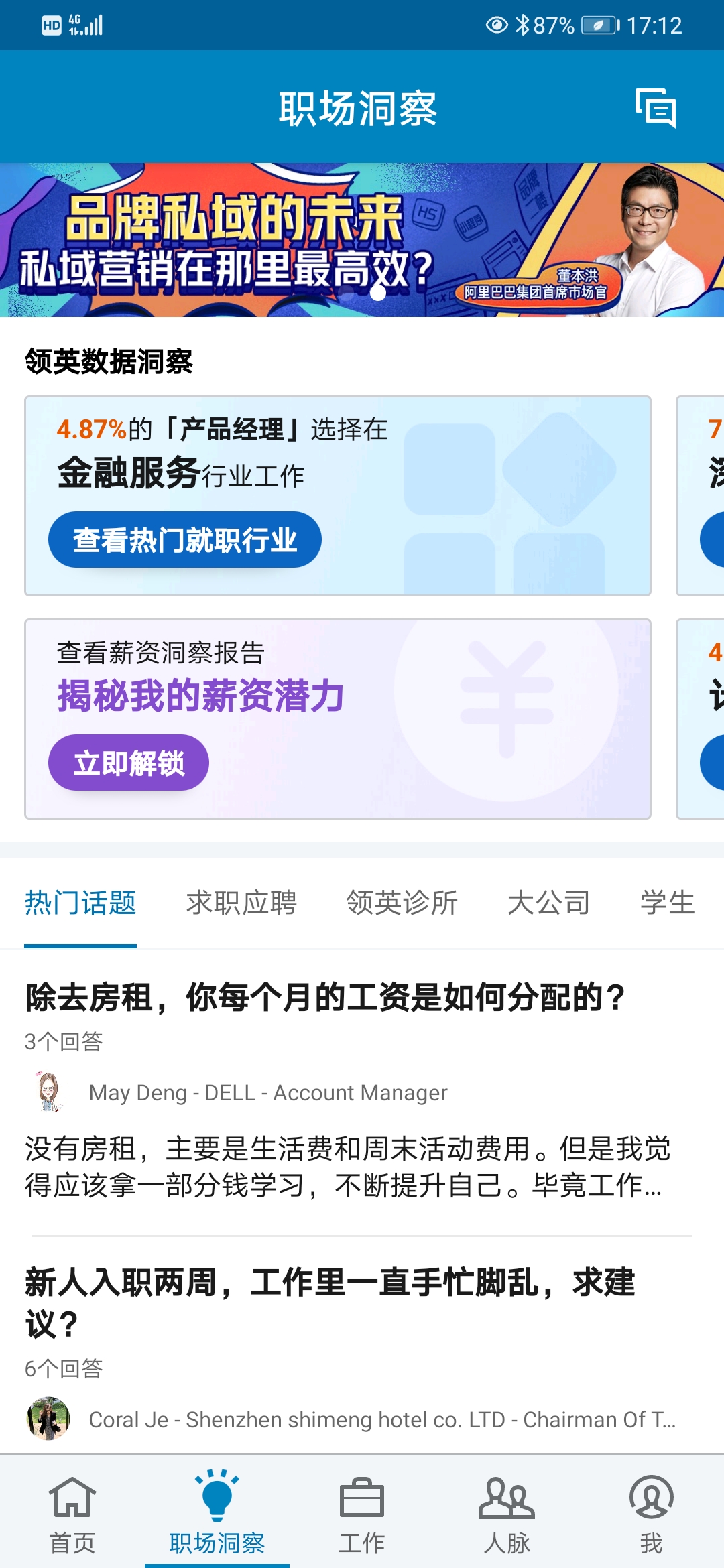
Task: Open the 大公司 tab
Action: 549,903
